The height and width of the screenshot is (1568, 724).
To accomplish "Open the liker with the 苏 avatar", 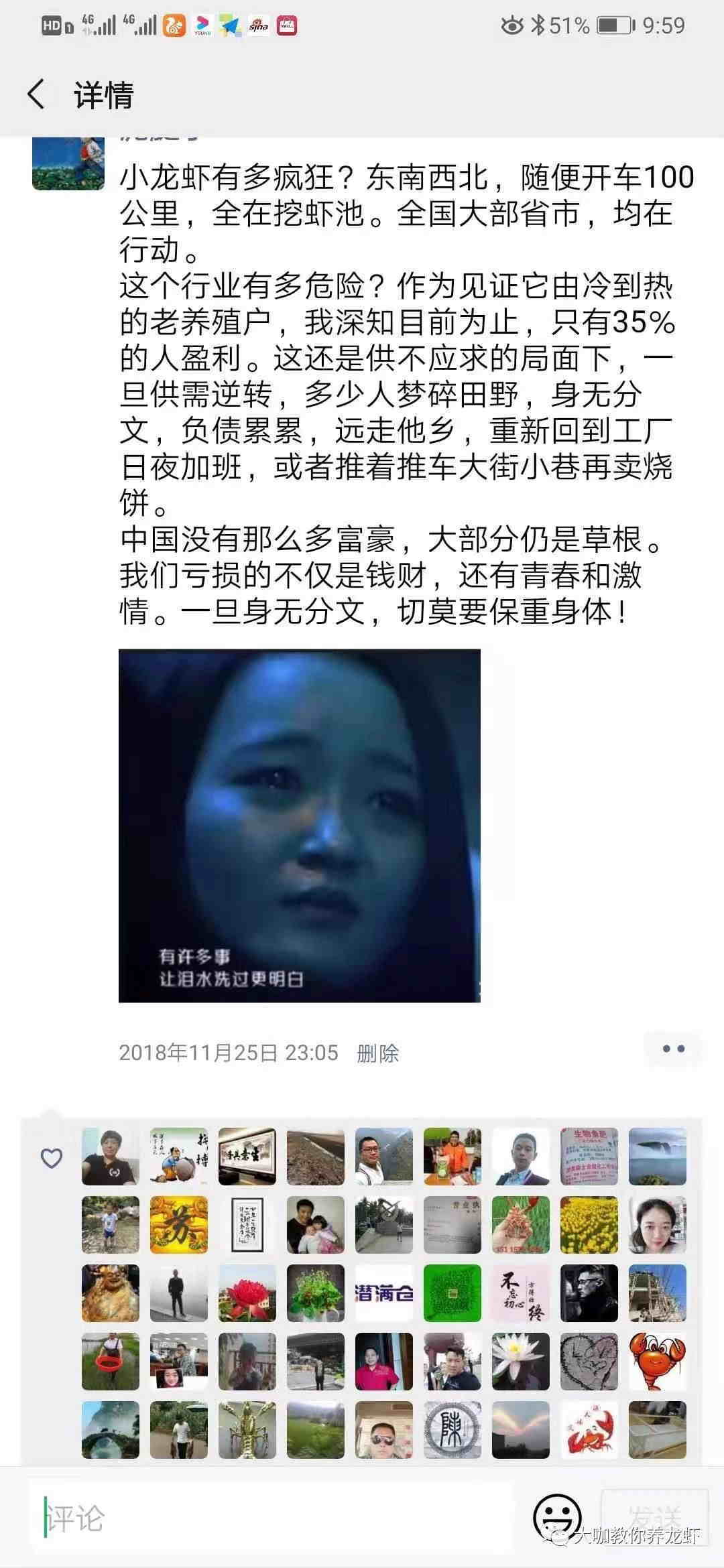I will click(x=179, y=1226).
